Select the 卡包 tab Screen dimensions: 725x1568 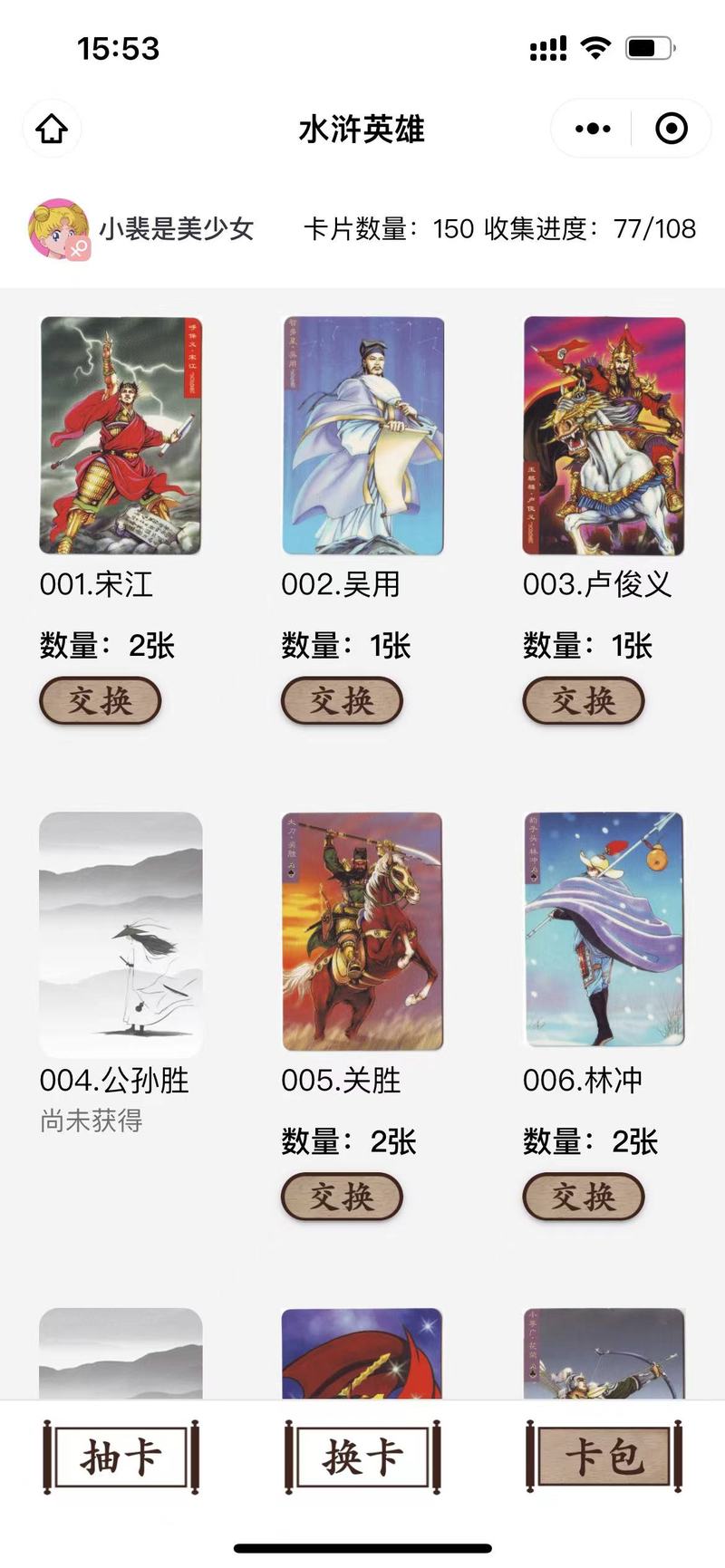click(604, 1457)
